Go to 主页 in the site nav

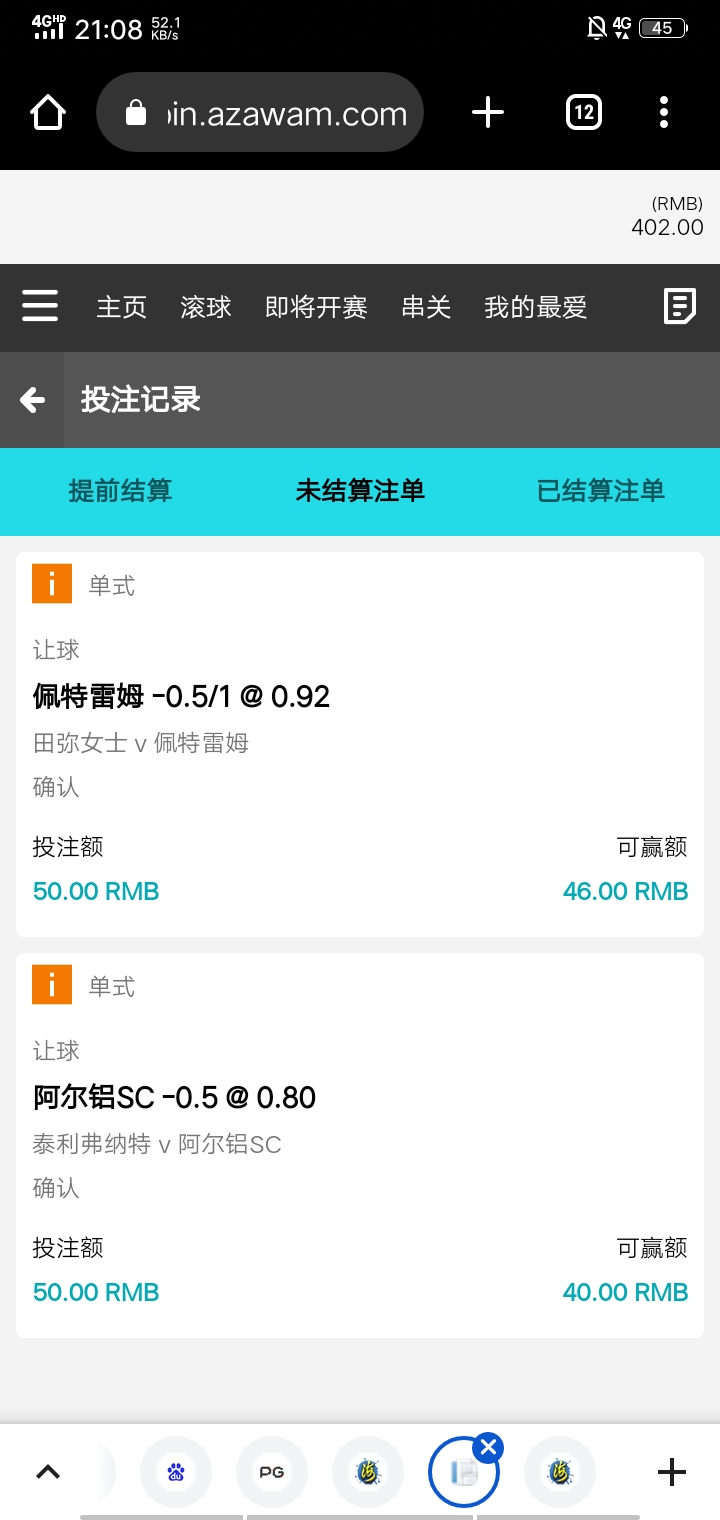pos(122,307)
